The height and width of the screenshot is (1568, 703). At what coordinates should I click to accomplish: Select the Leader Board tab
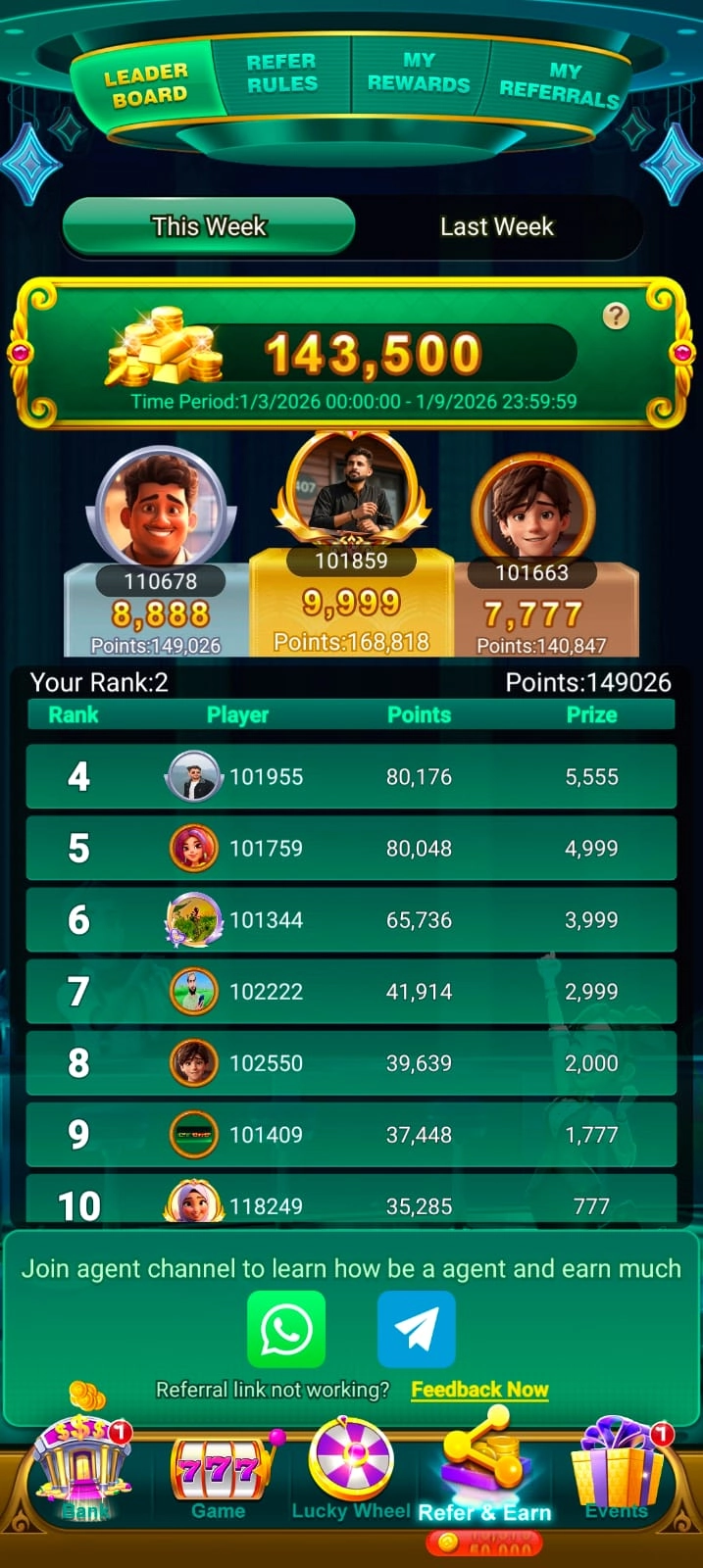147,85
